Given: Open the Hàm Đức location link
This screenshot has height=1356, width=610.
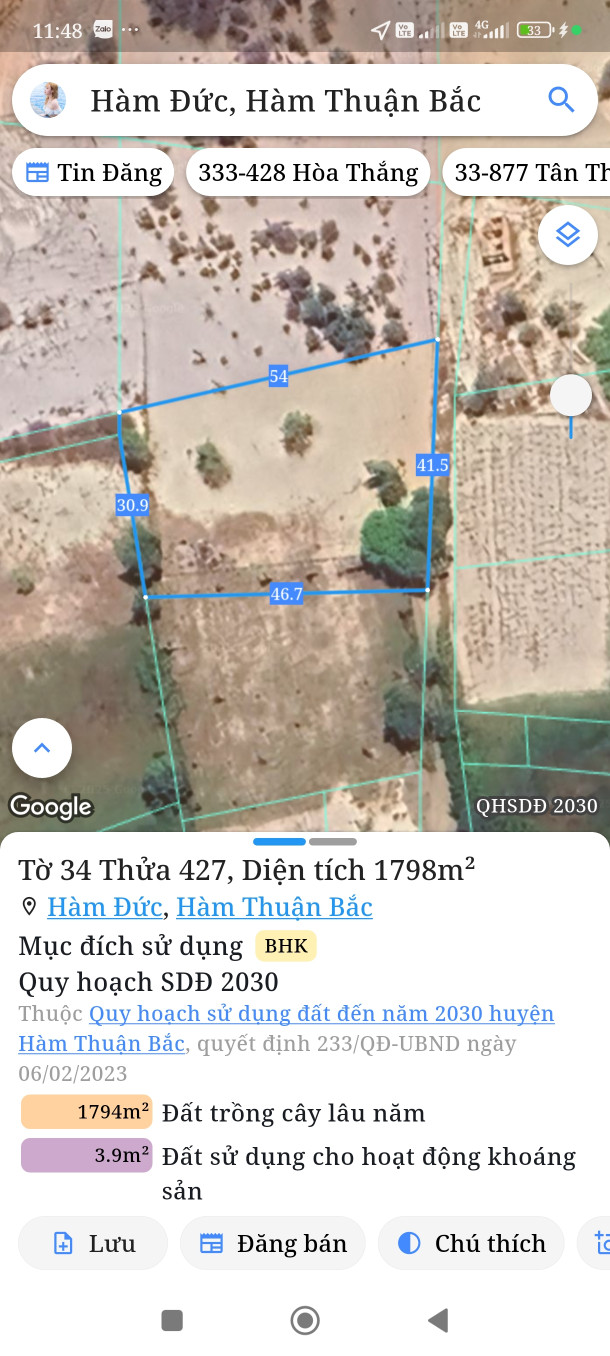Looking at the screenshot, I should click(104, 907).
